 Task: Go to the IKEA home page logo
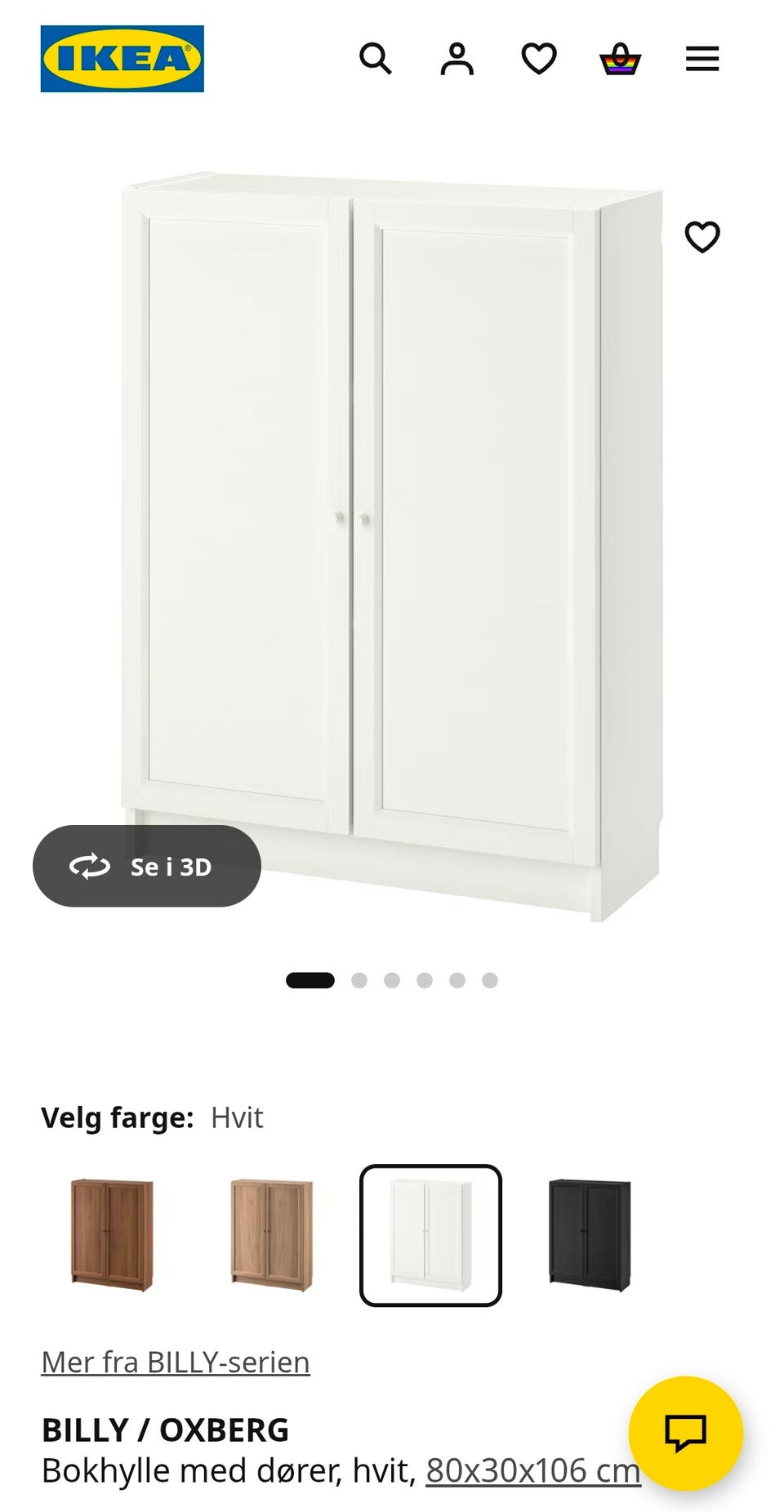tap(122, 59)
